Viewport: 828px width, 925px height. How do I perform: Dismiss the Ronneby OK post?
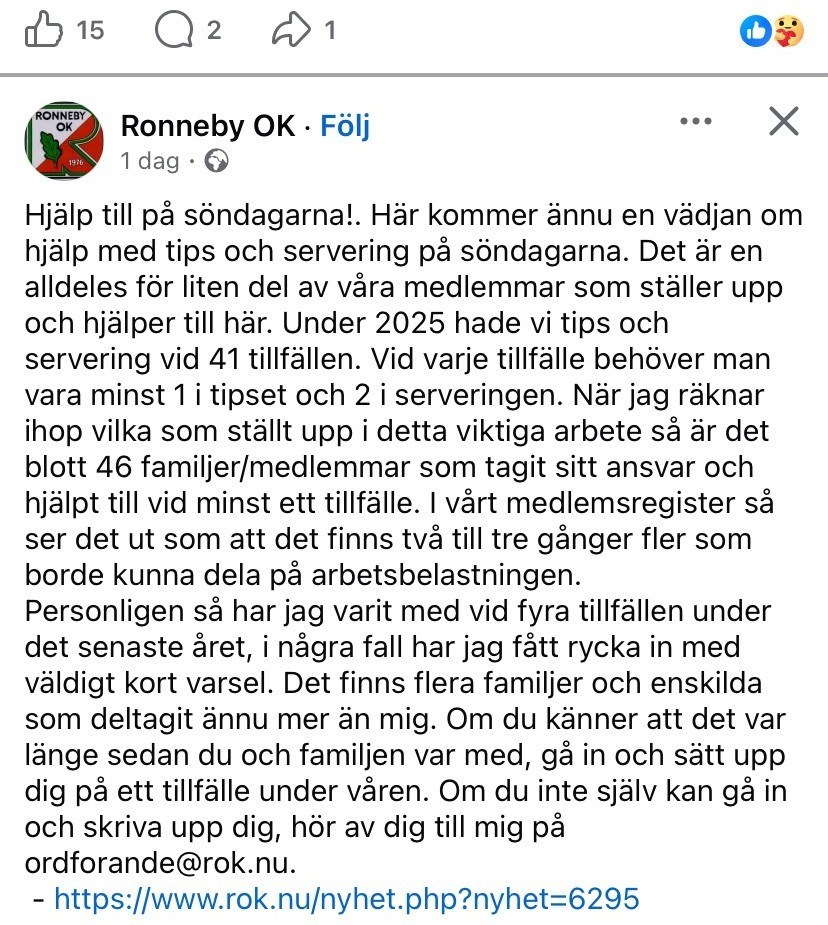pos(783,121)
